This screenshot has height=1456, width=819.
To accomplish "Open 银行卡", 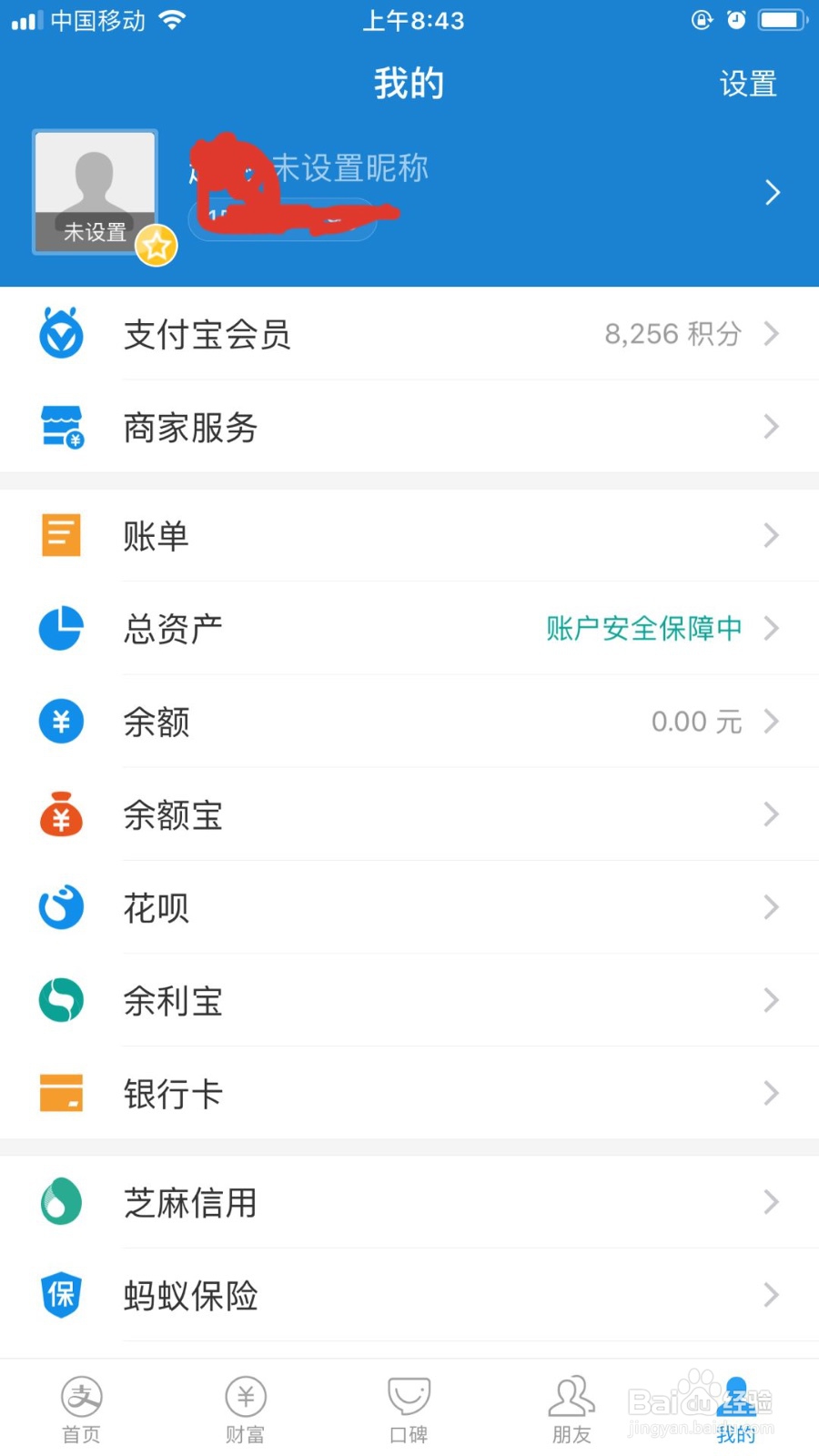I will (x=409, y=1093).
